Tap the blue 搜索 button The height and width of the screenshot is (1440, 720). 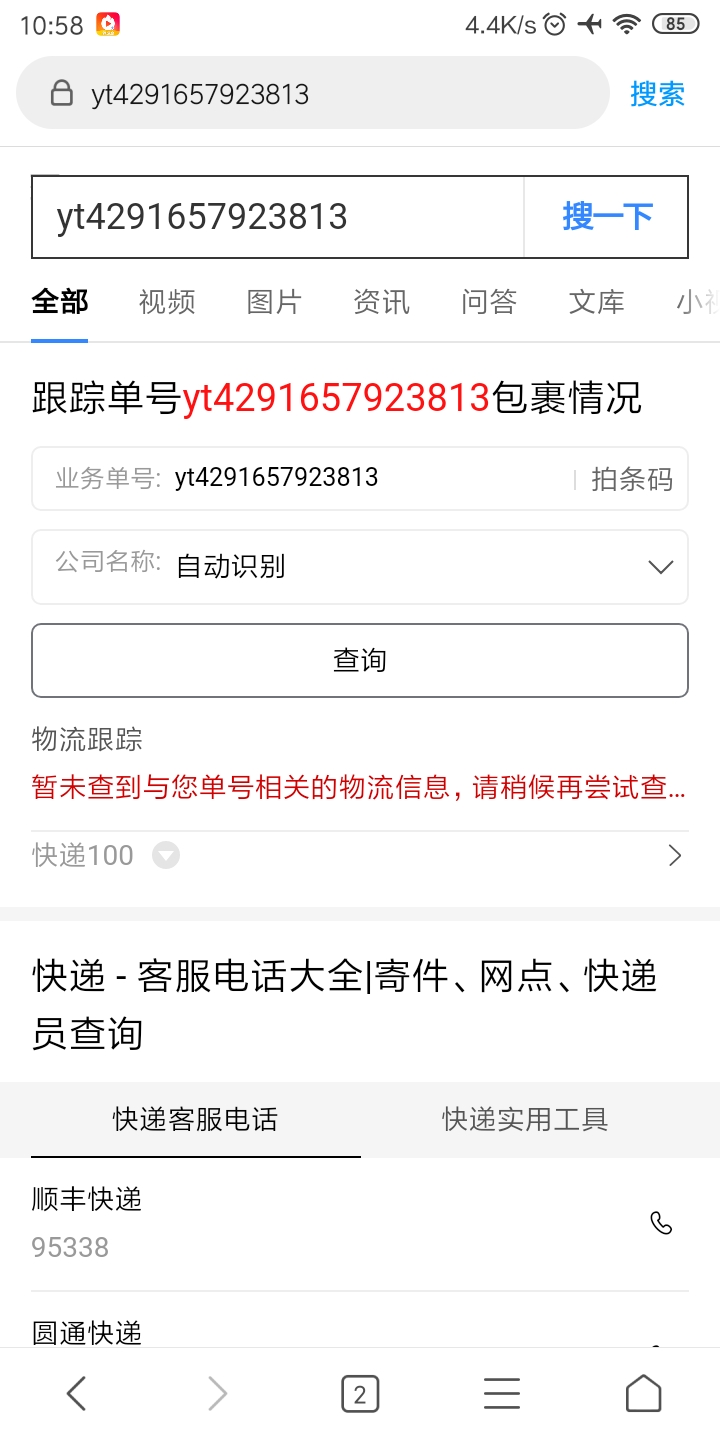click(x=657, y=94)
